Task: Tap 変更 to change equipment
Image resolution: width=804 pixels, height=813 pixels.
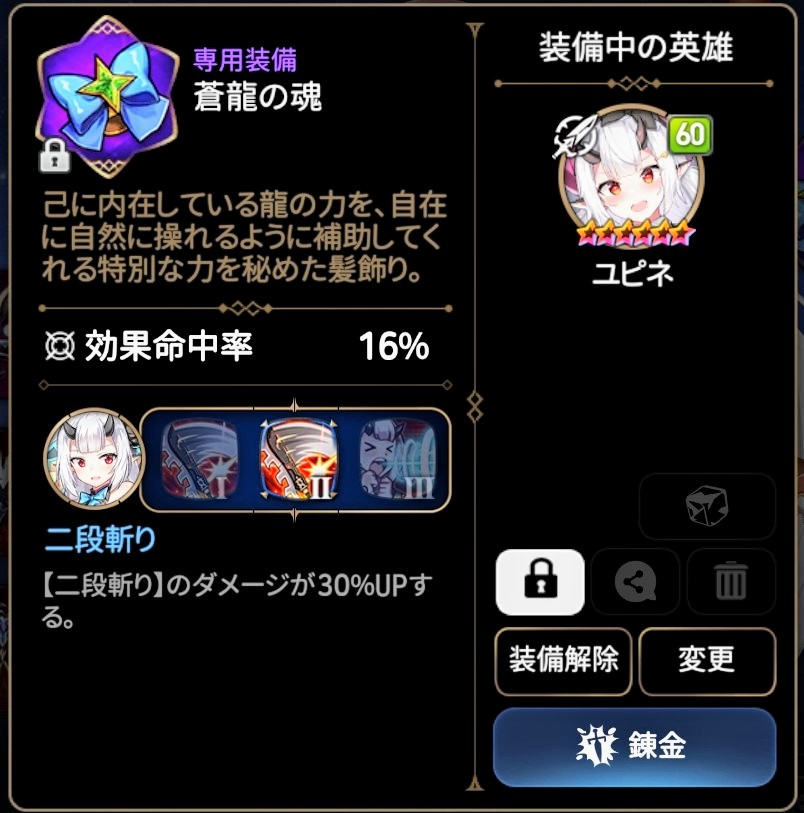Action: (x=707, y=660)
